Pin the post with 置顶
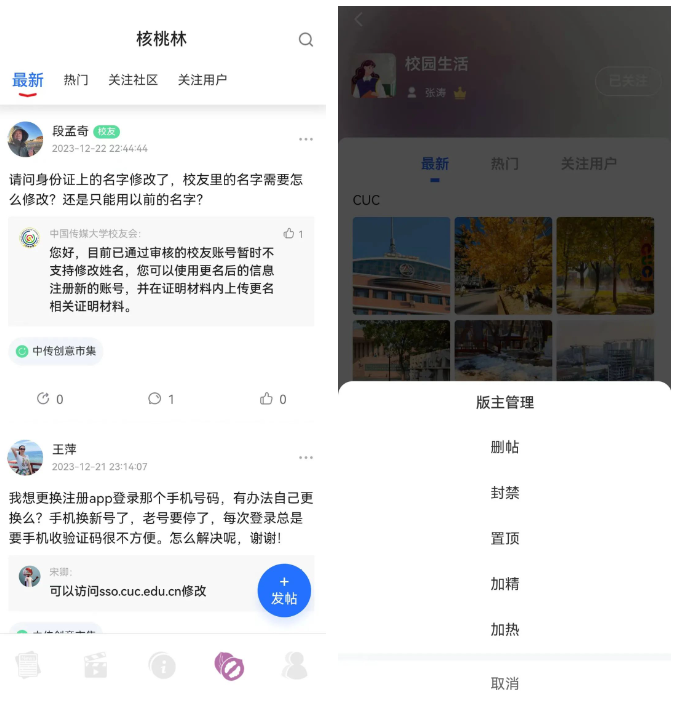Screen dimensions: 674x705 (505, 538)
